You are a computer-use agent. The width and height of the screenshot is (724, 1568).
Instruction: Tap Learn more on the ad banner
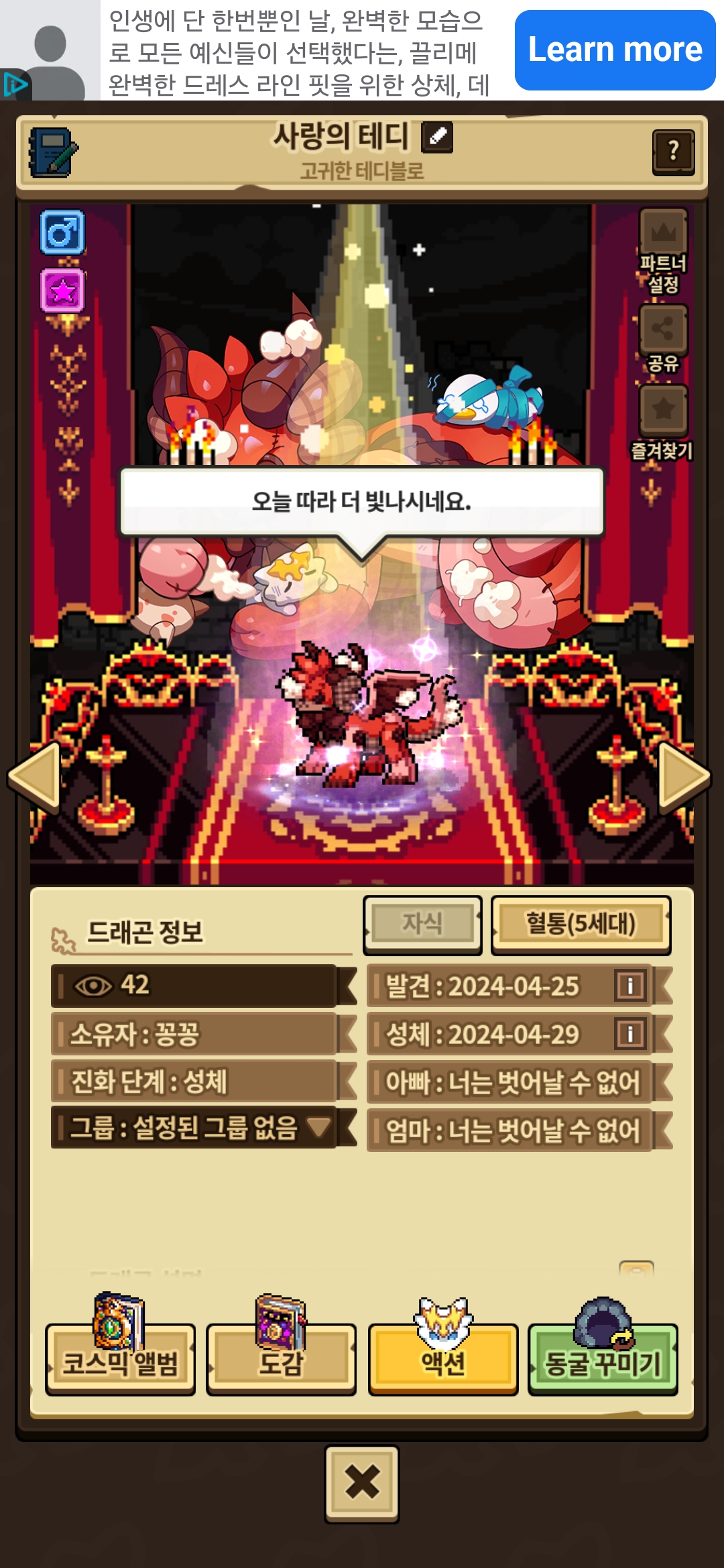coord(615,50)
